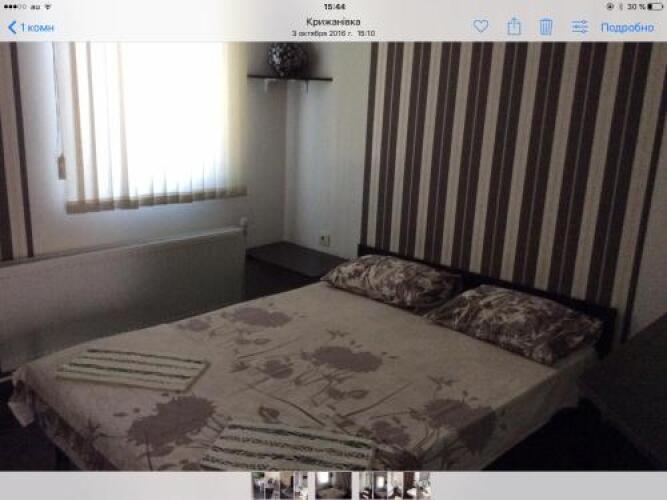Delete this photo with the trash icon

[546, 26]
